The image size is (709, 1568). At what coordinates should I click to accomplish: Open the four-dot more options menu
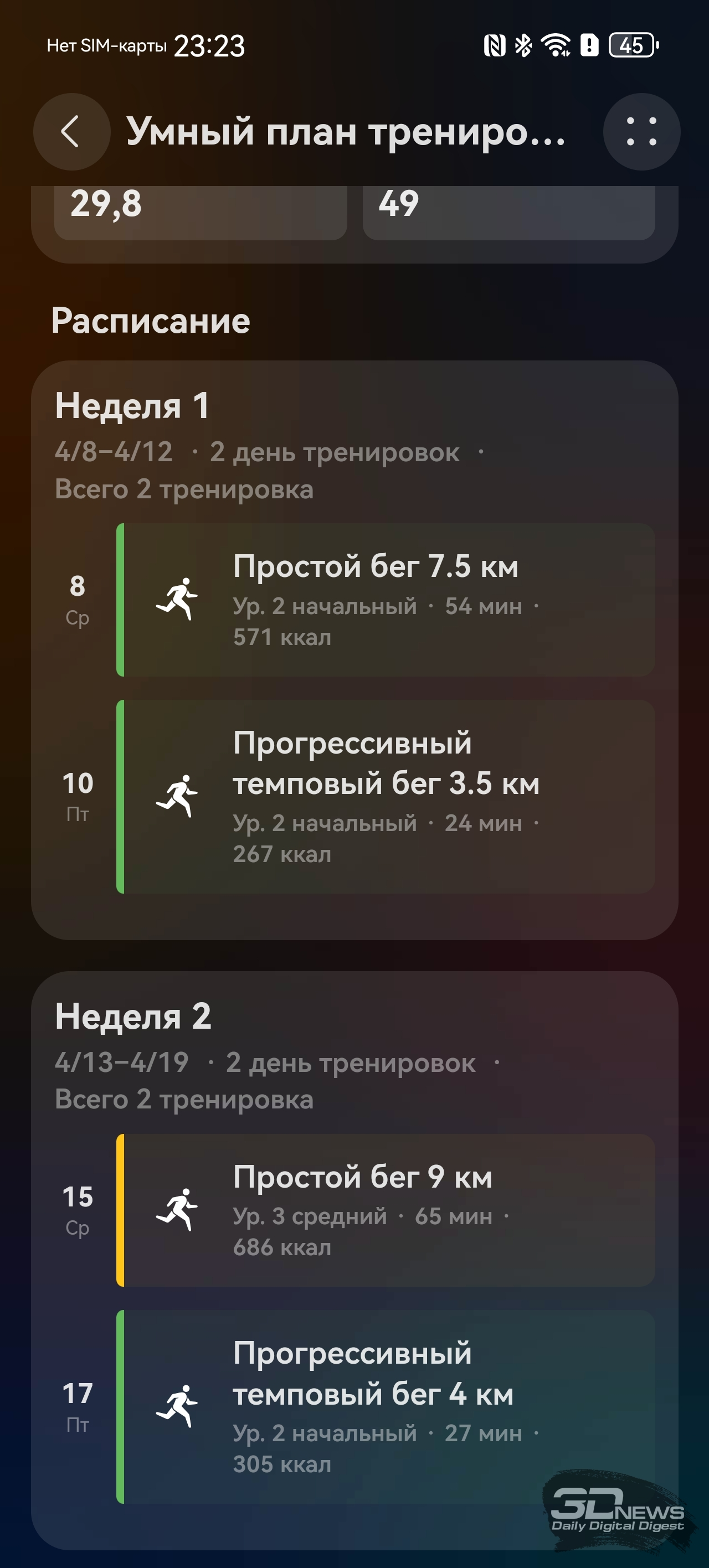pos(641,131)
